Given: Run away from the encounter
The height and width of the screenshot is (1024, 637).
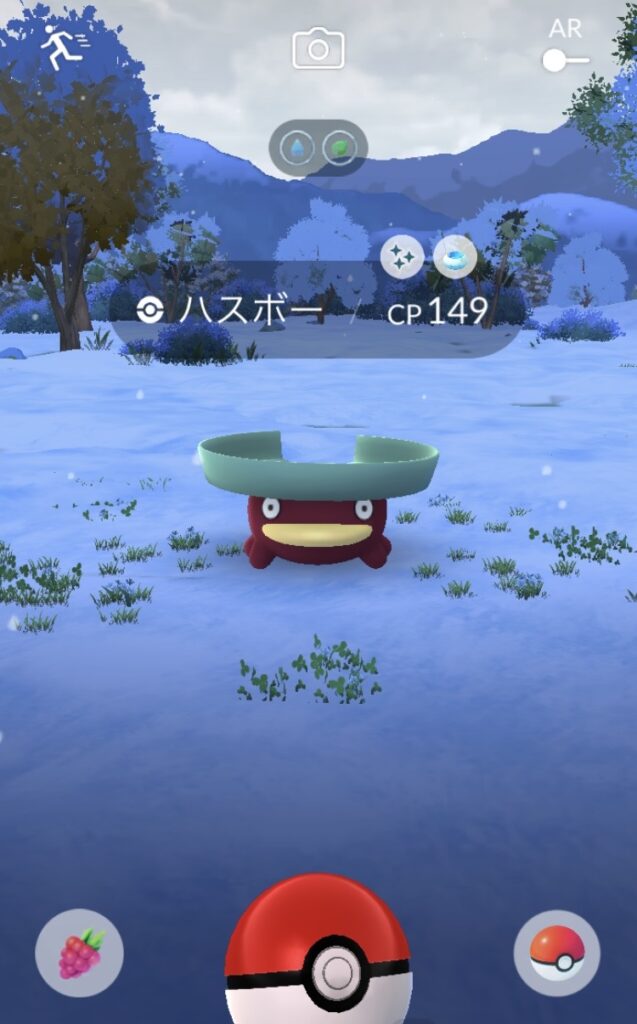Looking at the screenshot, I should tap(61, 46).
